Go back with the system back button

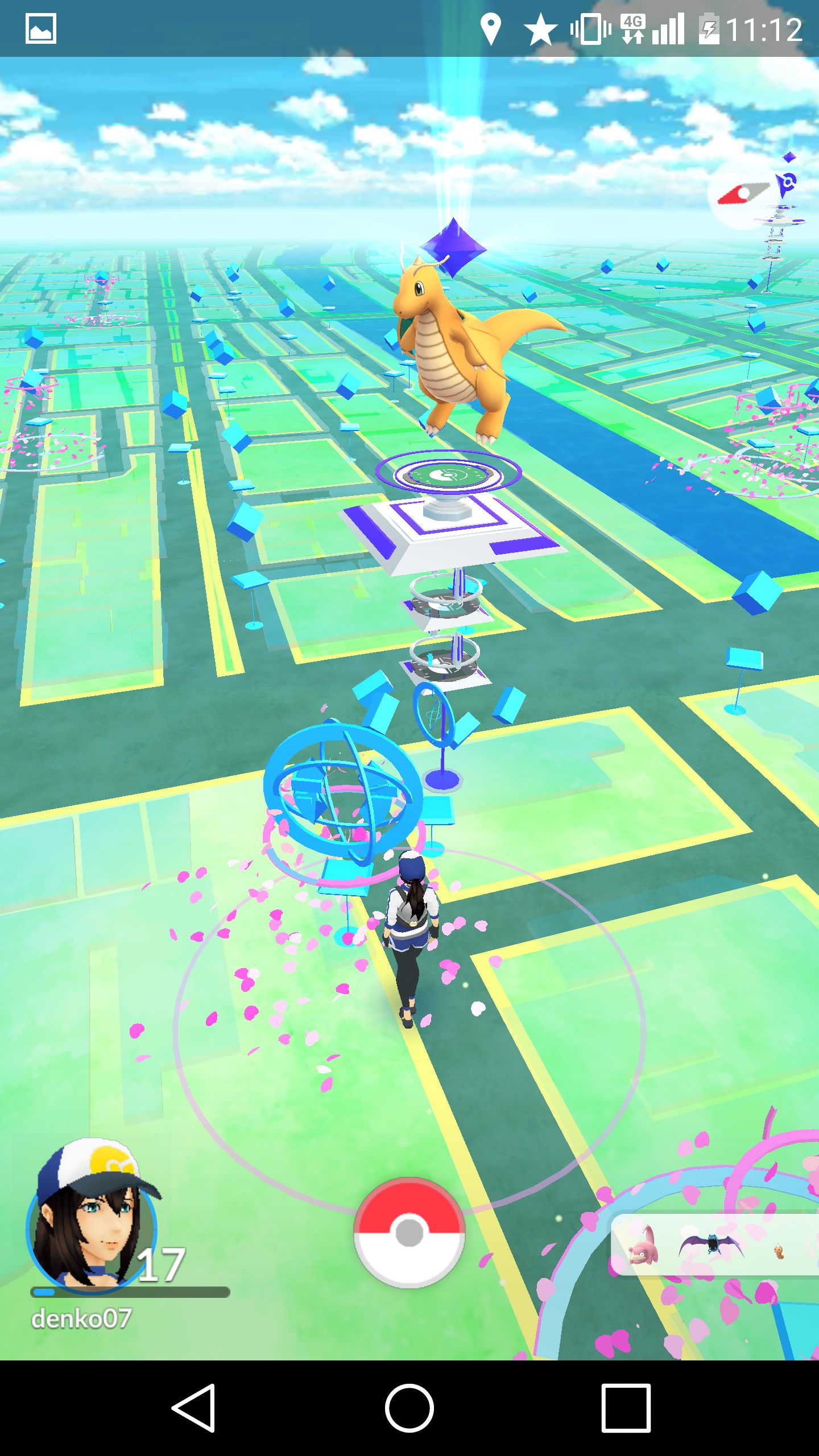(194, 1408)
